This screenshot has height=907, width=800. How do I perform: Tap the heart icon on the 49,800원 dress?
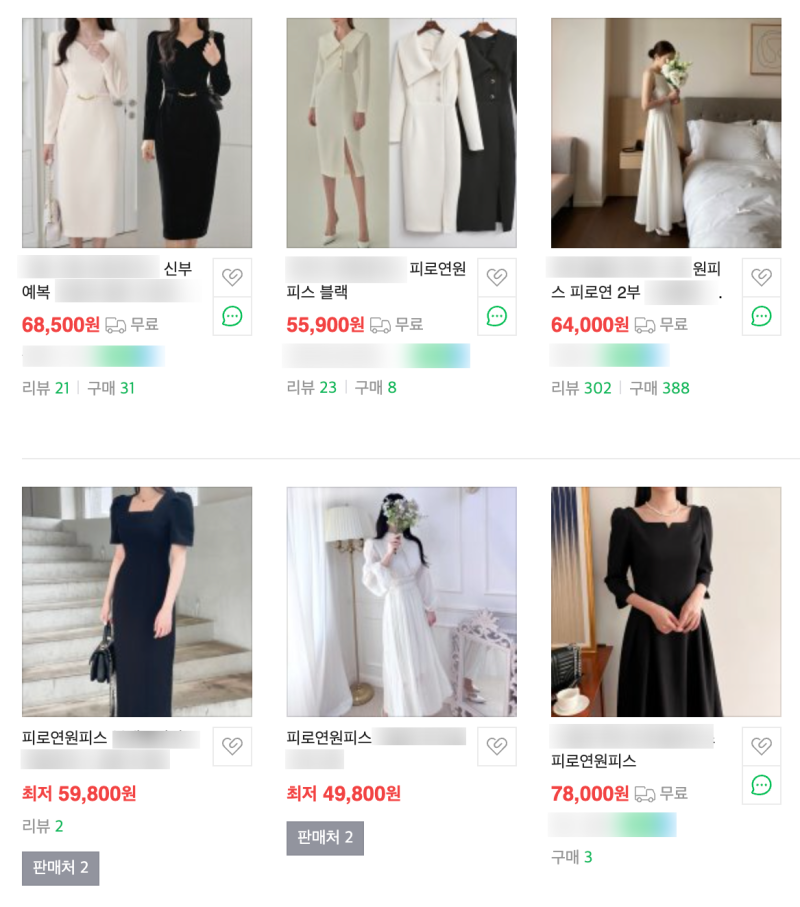coord(497,746)
